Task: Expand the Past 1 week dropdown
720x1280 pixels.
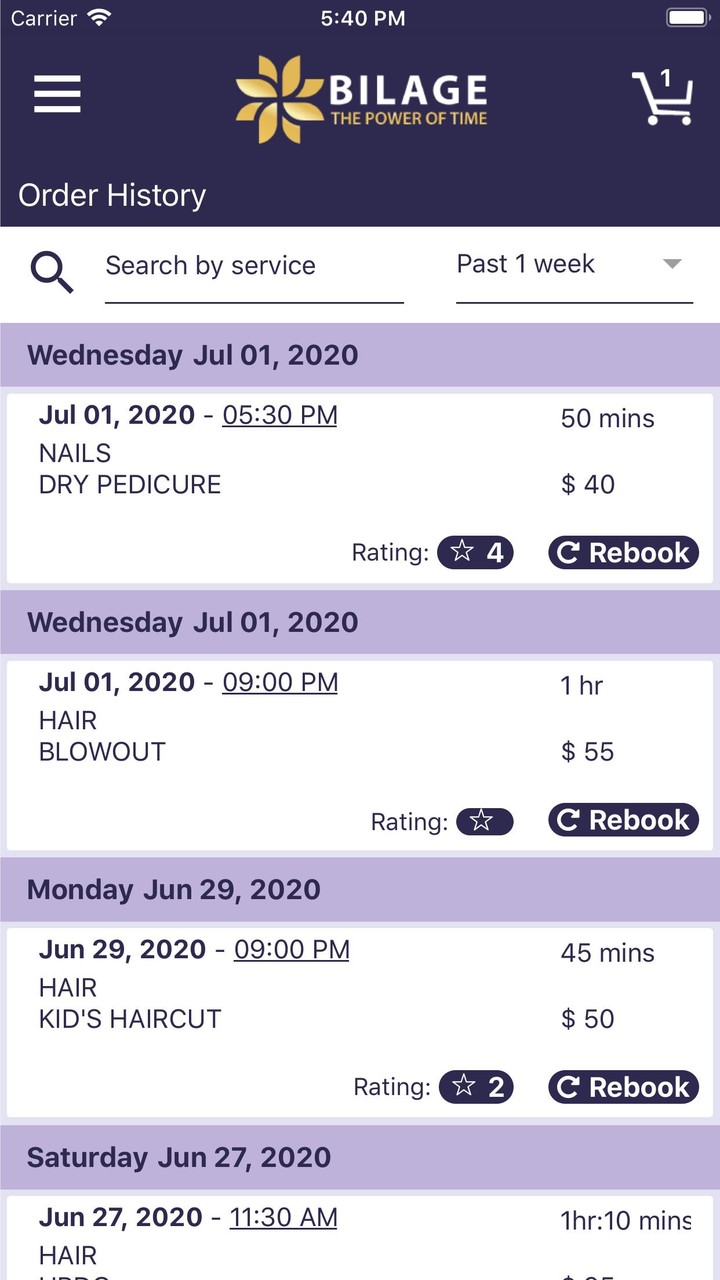Action: pos(573,265)
